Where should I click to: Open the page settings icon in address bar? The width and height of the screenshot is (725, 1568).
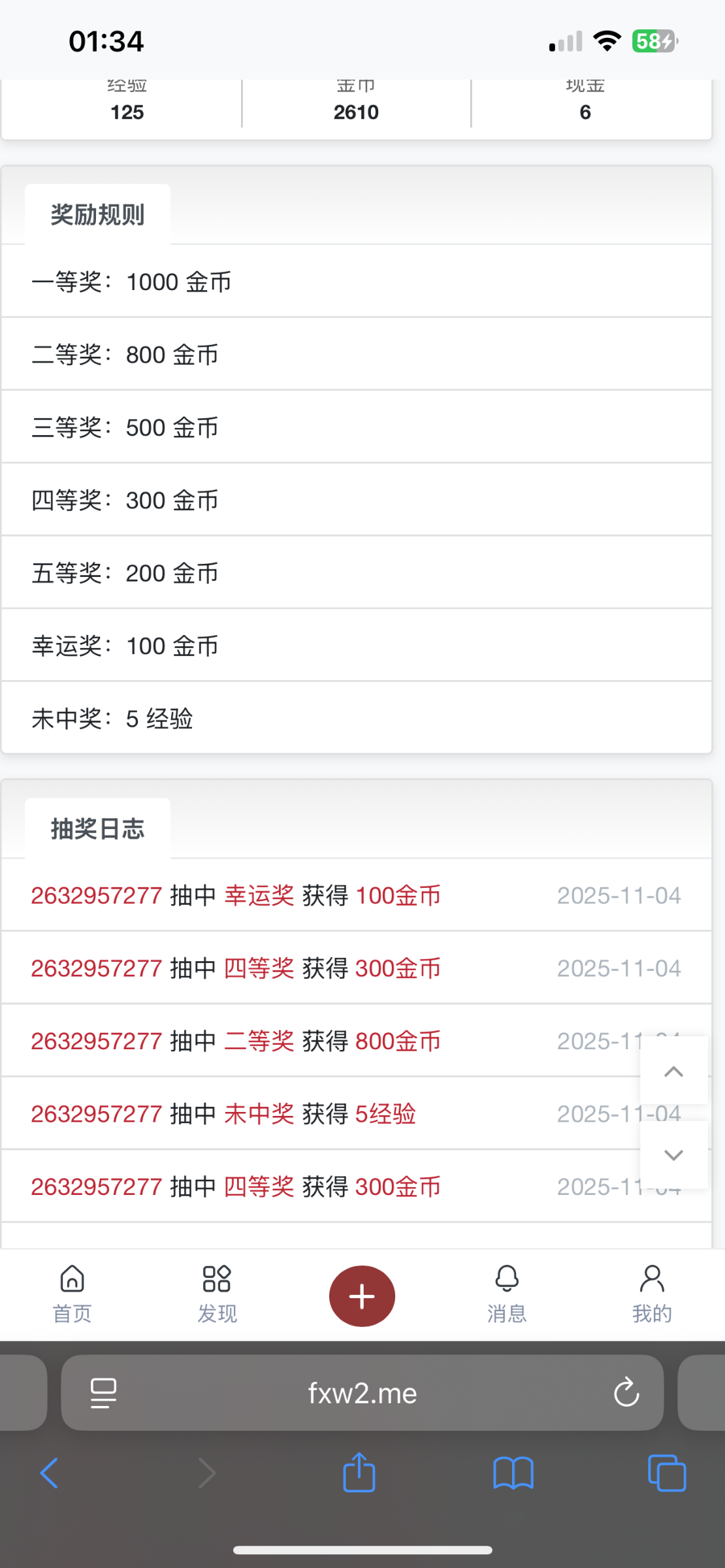(103, 1393)
